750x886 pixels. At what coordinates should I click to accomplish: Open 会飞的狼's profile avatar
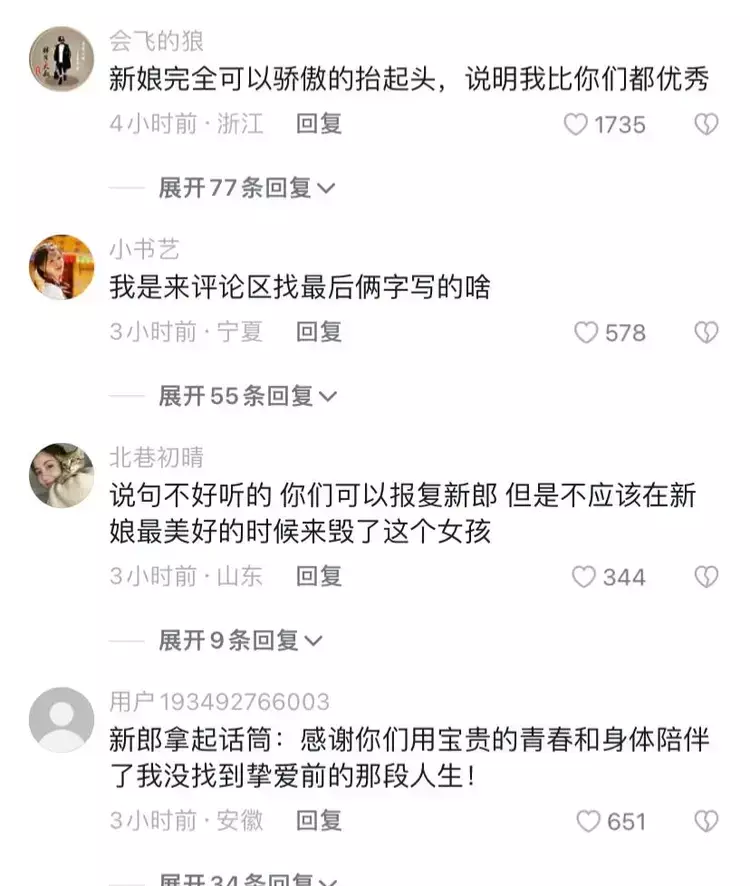coord(61,59)
